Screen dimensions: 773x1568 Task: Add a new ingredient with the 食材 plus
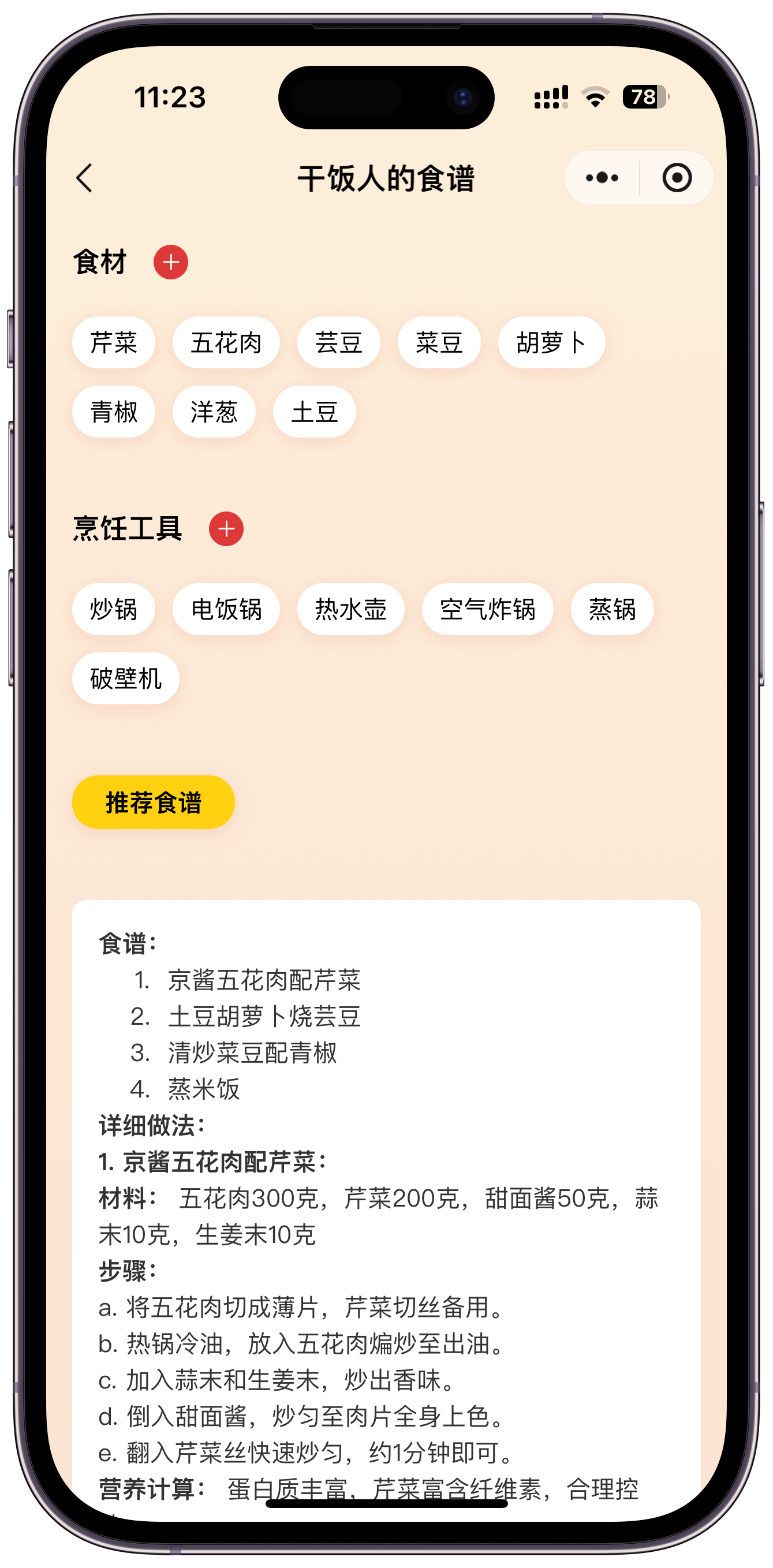[x=170, y=262]
